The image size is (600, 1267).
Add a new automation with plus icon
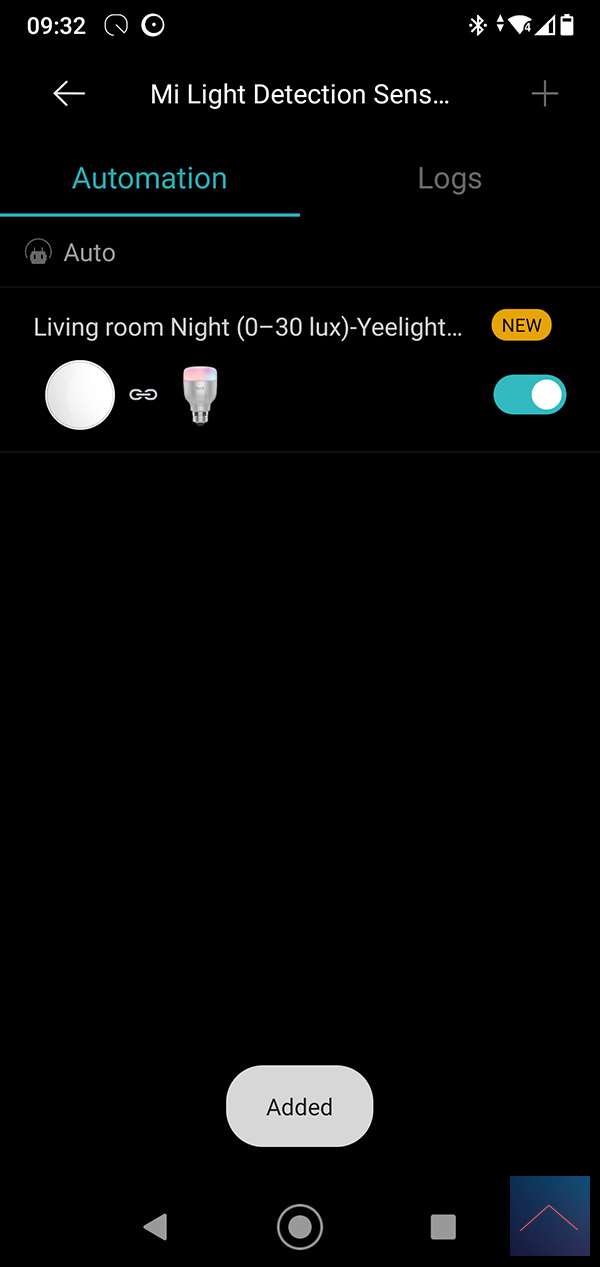[x=544, y=94]
